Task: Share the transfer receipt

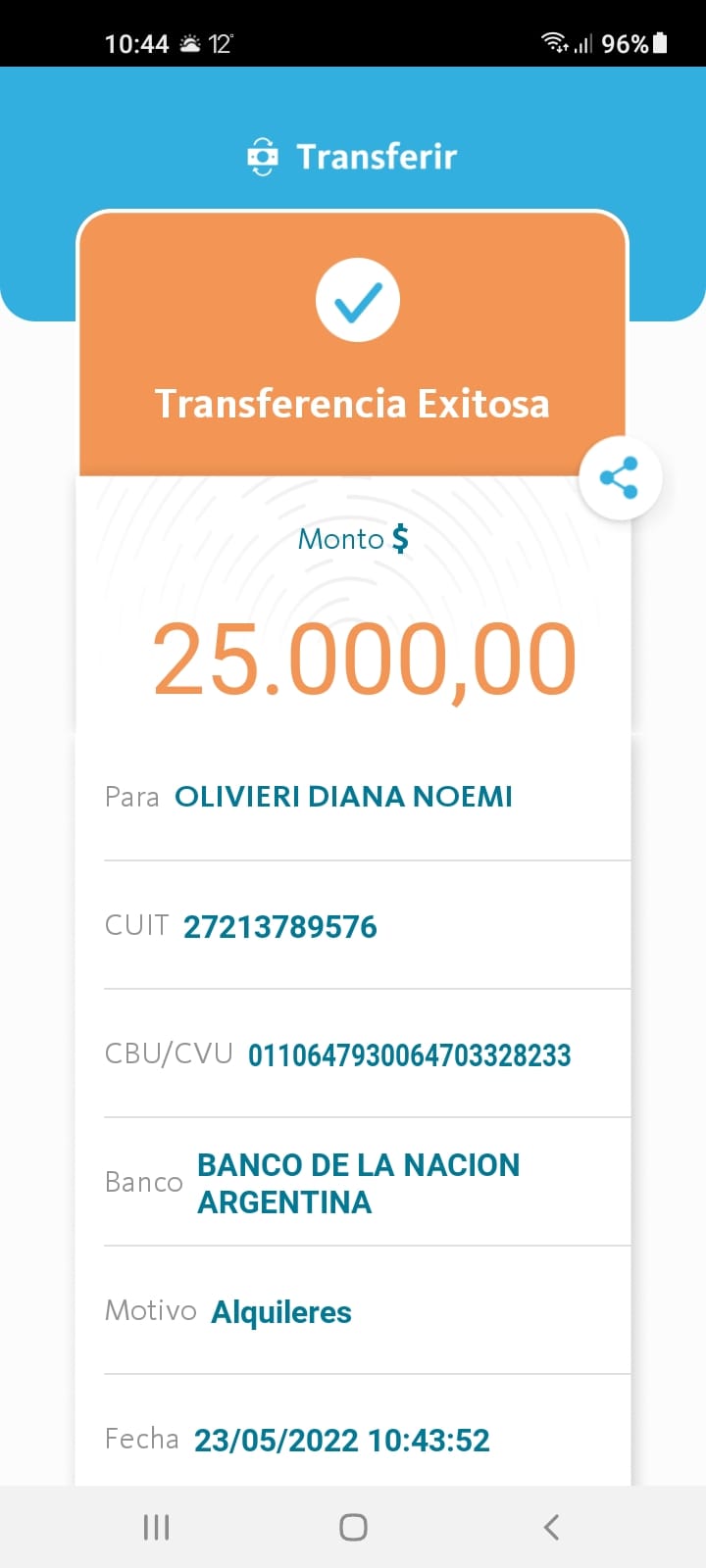Action: point(620,478)
